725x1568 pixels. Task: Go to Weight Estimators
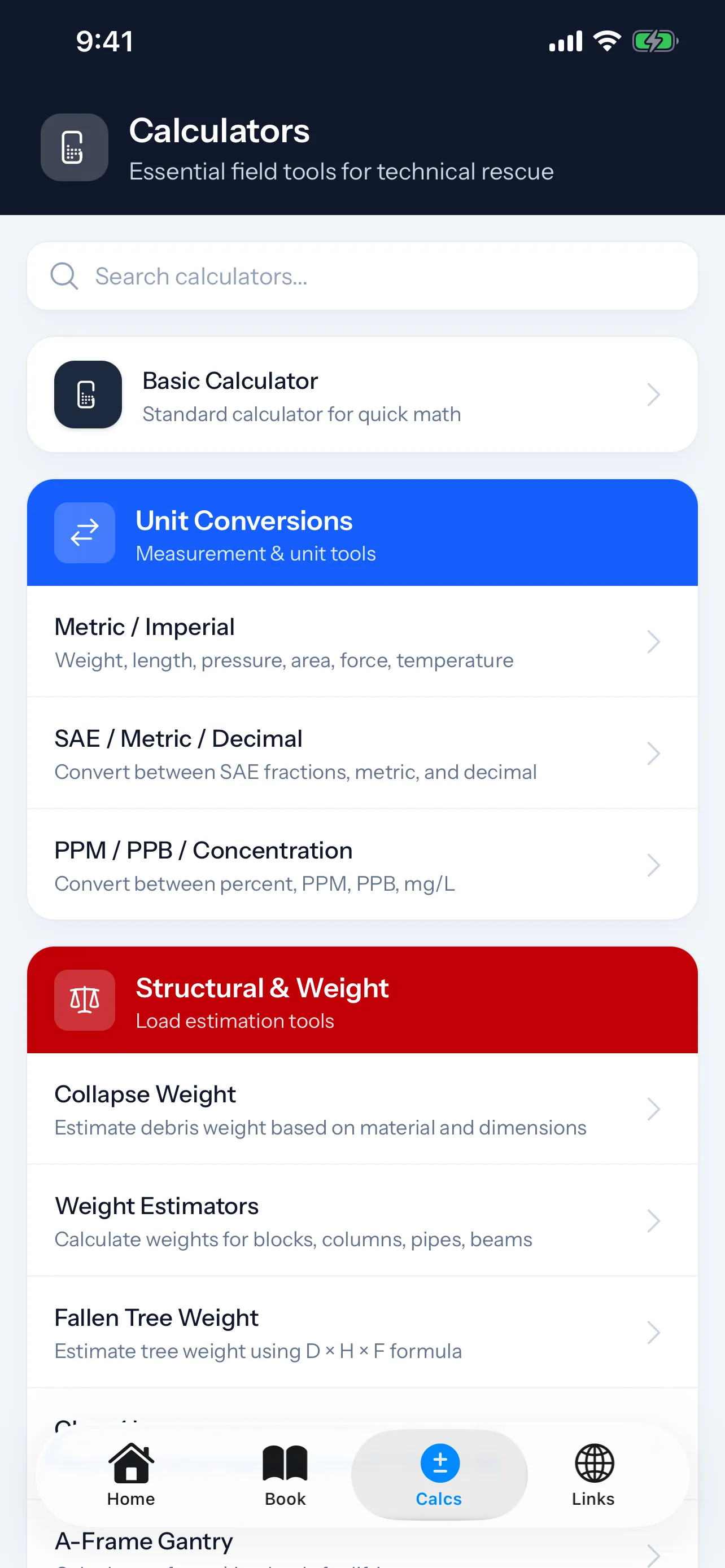click(x=362, y=1220)
